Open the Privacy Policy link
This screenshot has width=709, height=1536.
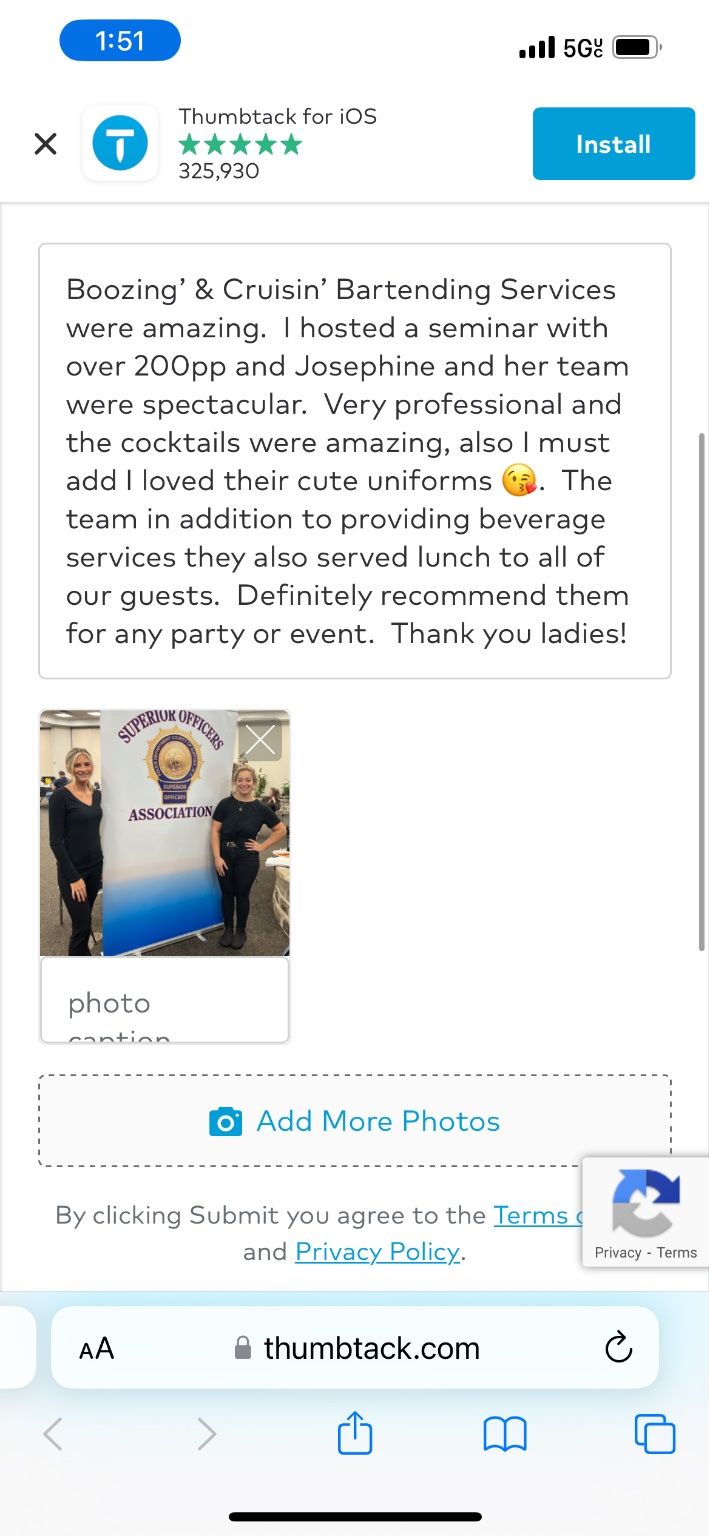[377, 1252]
